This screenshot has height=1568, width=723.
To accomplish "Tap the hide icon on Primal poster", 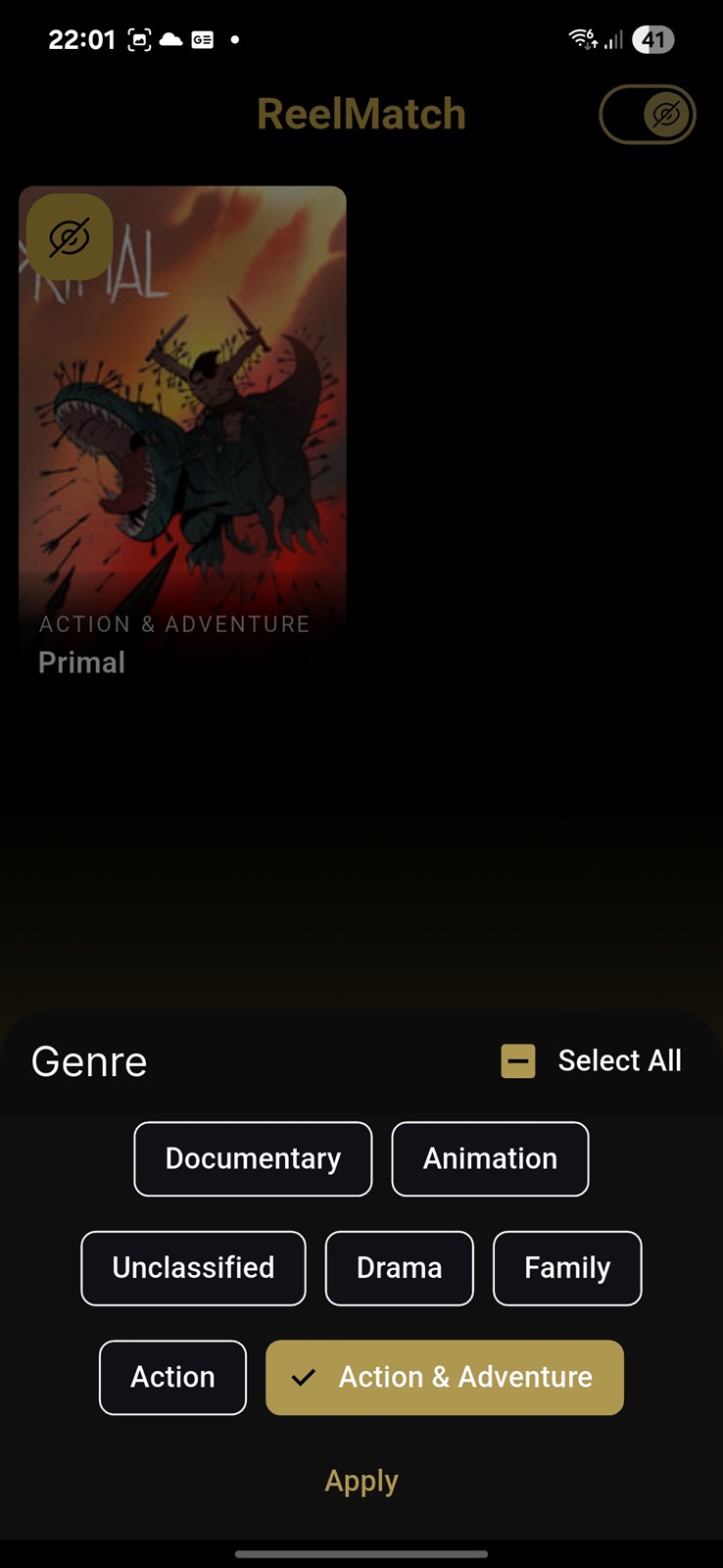I will (70, 237).
